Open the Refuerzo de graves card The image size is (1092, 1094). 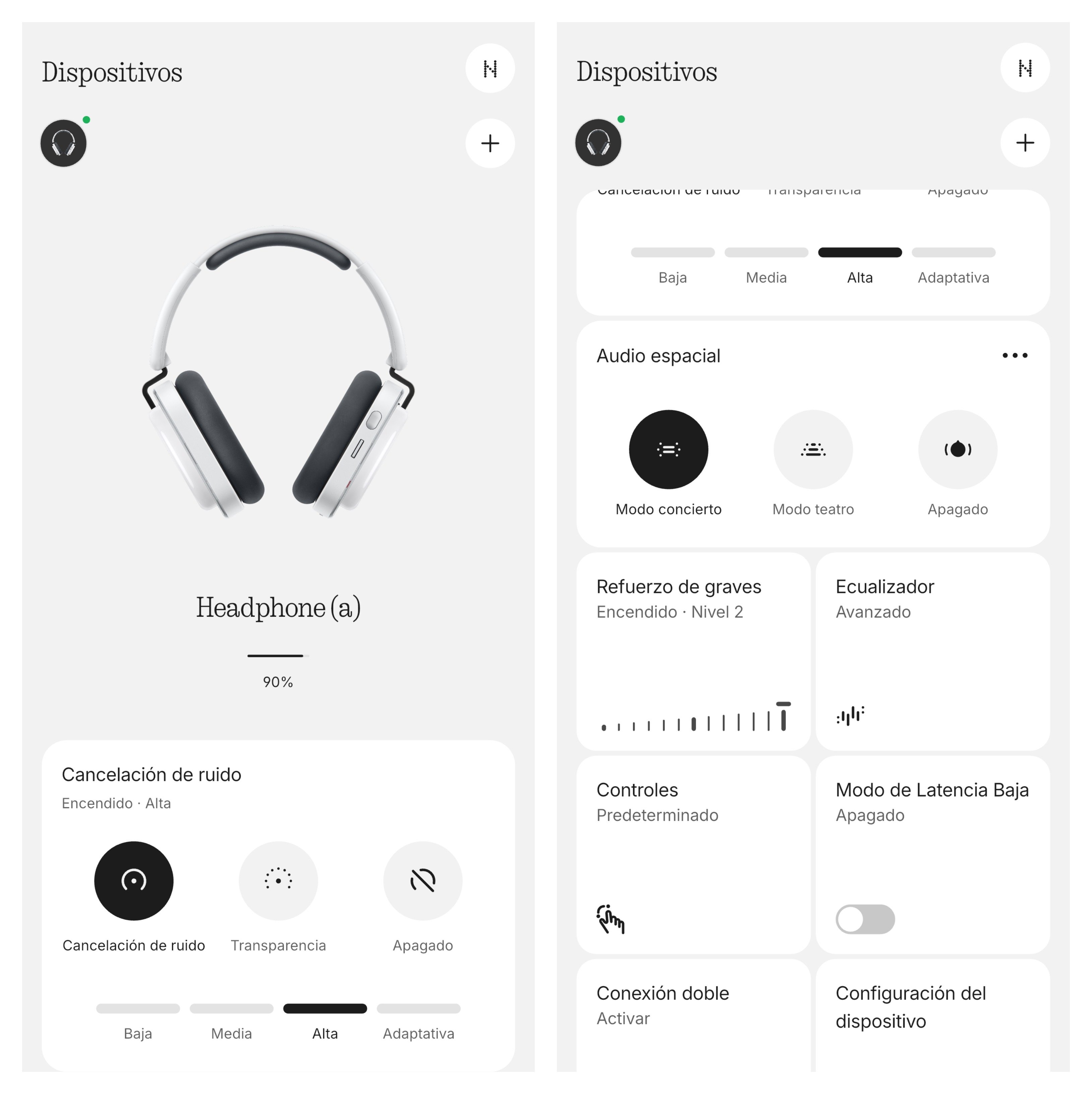click(693, 651)
